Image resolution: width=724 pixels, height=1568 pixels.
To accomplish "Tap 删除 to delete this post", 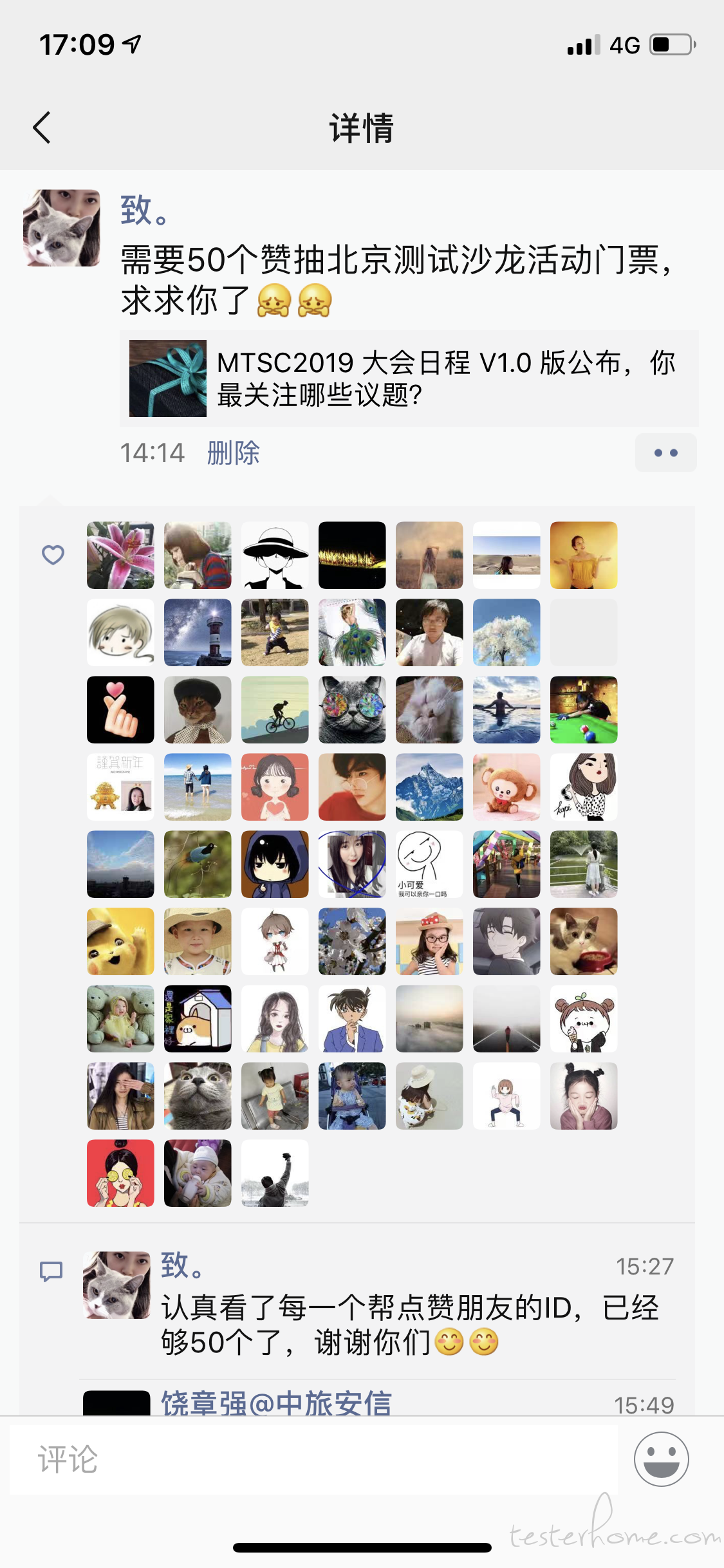I will click(x=233, y=453).
